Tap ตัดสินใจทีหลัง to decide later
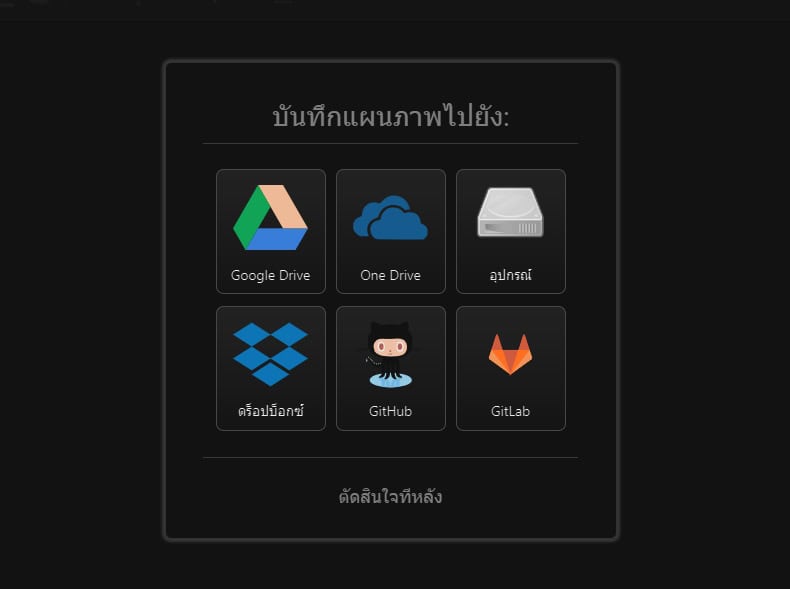The height and width of the screenshot is (589, 790). point(390,497)
